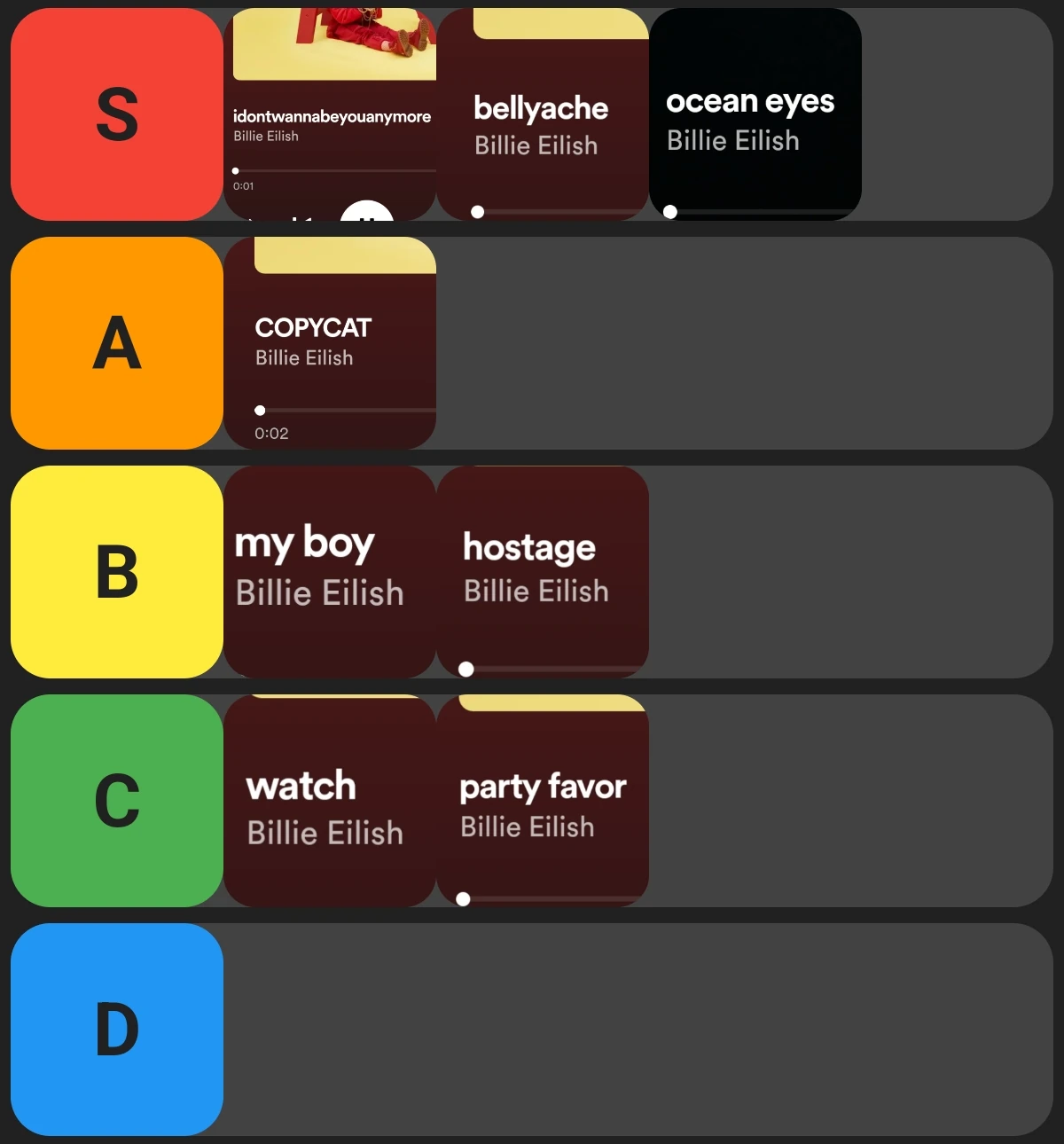Image resolution: width=1064 pixels, height=1144 pixels.
Task: Select the watch song card
Action: click(x=330, y=798)
